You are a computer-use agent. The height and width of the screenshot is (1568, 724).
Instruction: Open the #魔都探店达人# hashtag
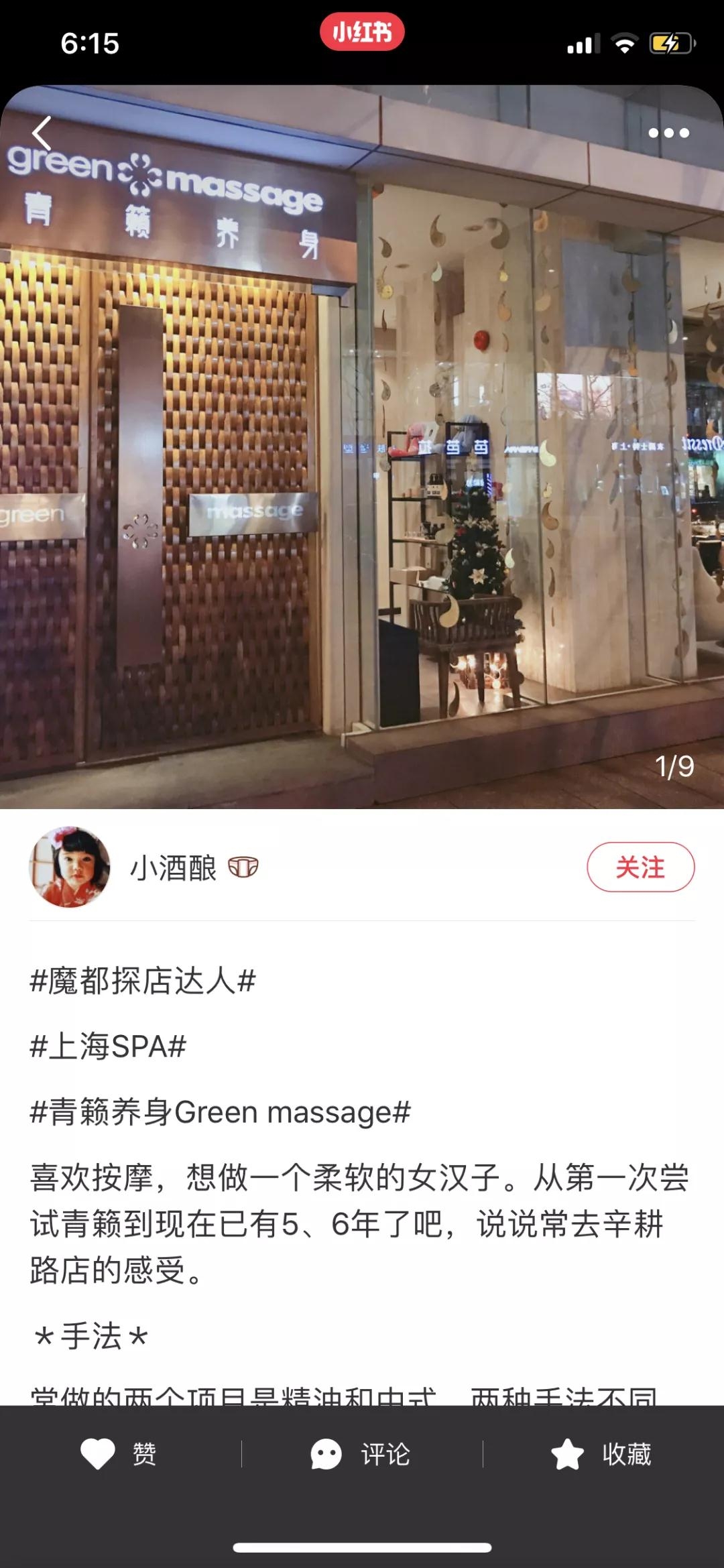[143, 981]
